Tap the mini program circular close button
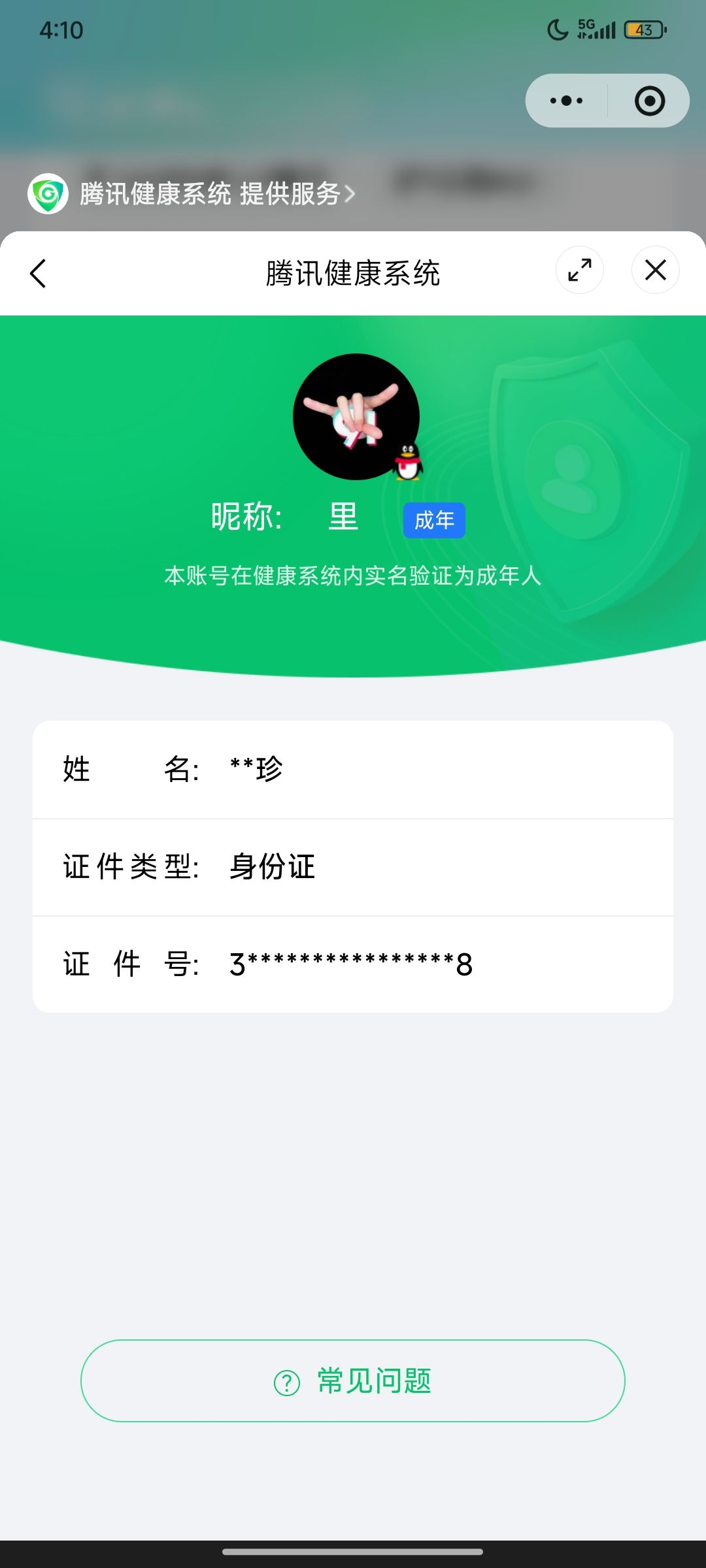Image resolution: width=706 pixels, height=1568 pixels. click(x=650, y=101)
